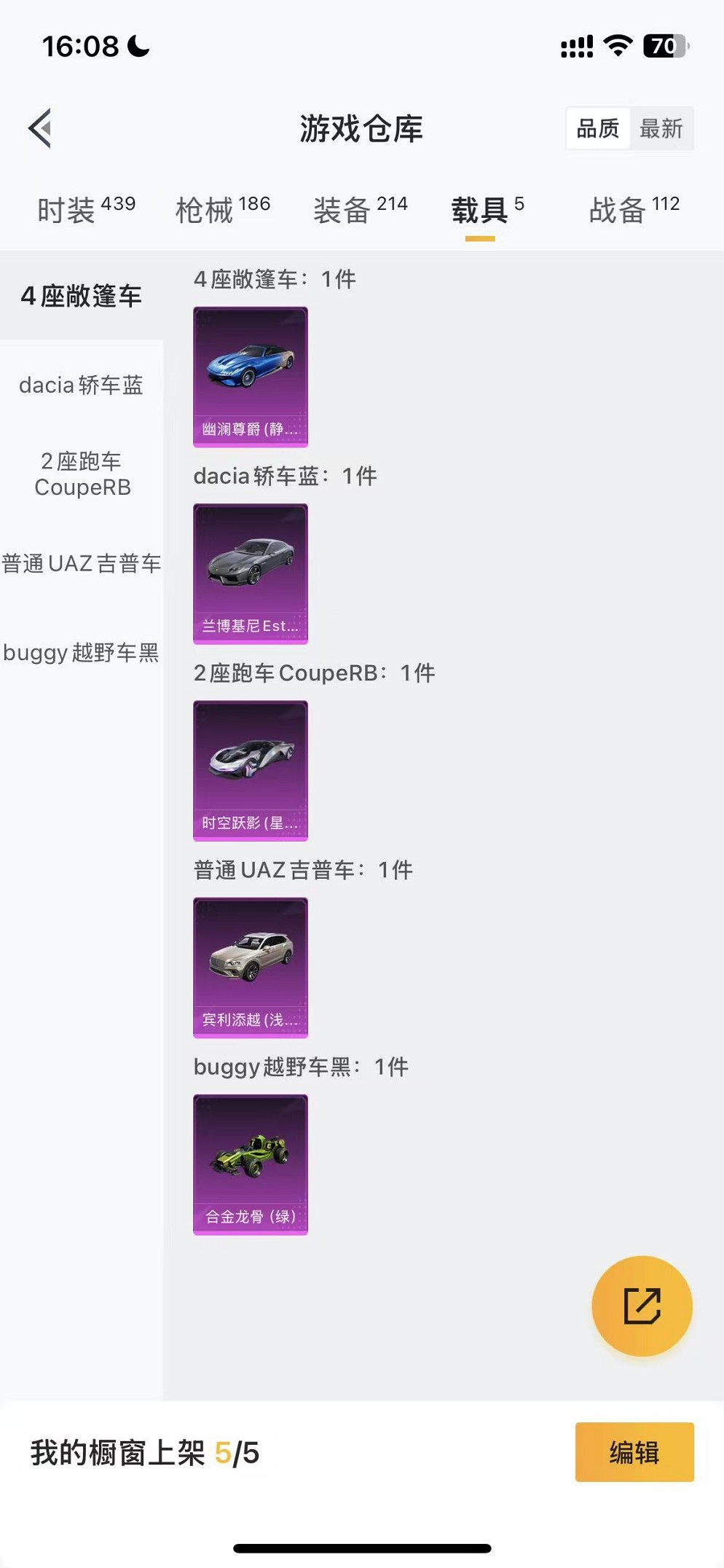
Task: Select 2座跑车 CoupeRB in the side list
Action: point(82,474)
